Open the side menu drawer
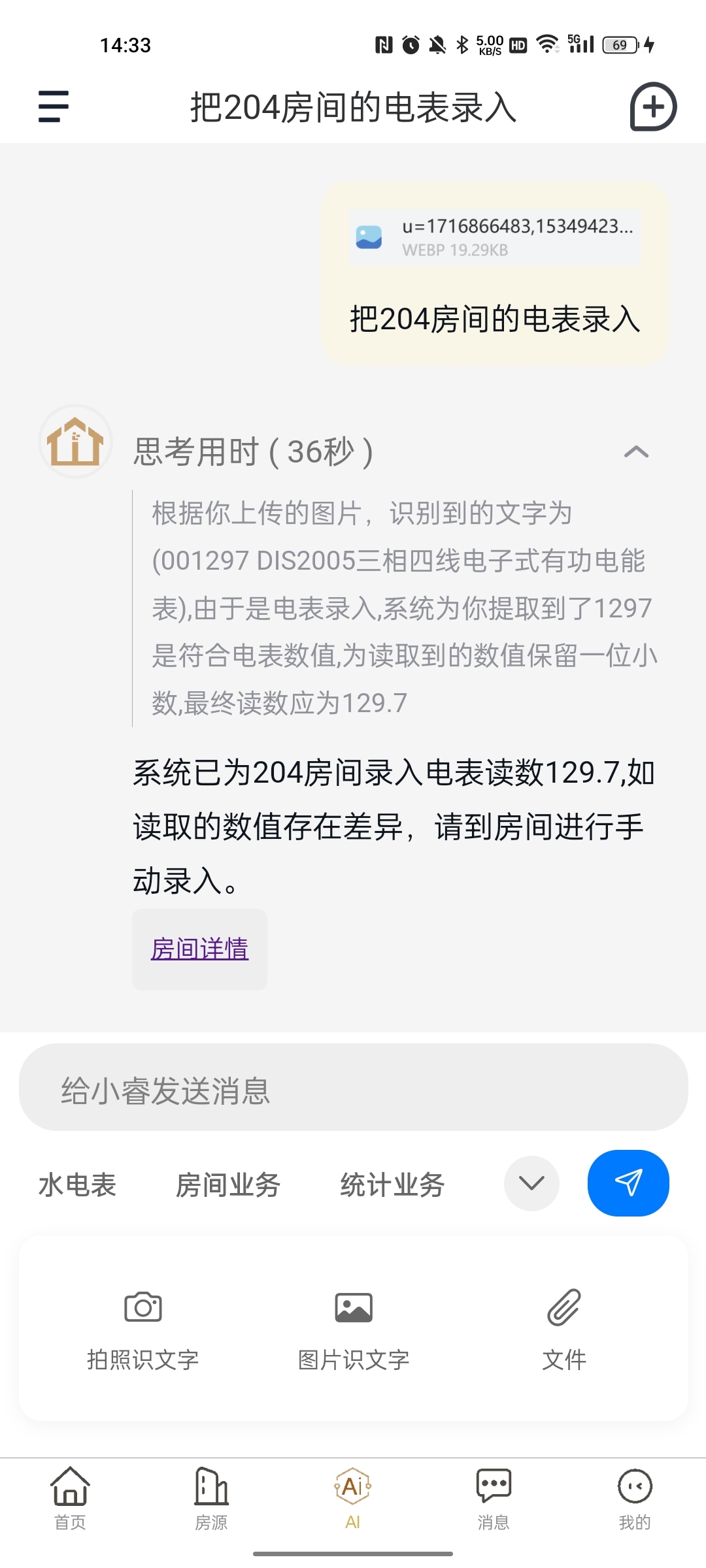This screenshot has height=1568, width=706. pyautogui.click(x=54, y=106)
